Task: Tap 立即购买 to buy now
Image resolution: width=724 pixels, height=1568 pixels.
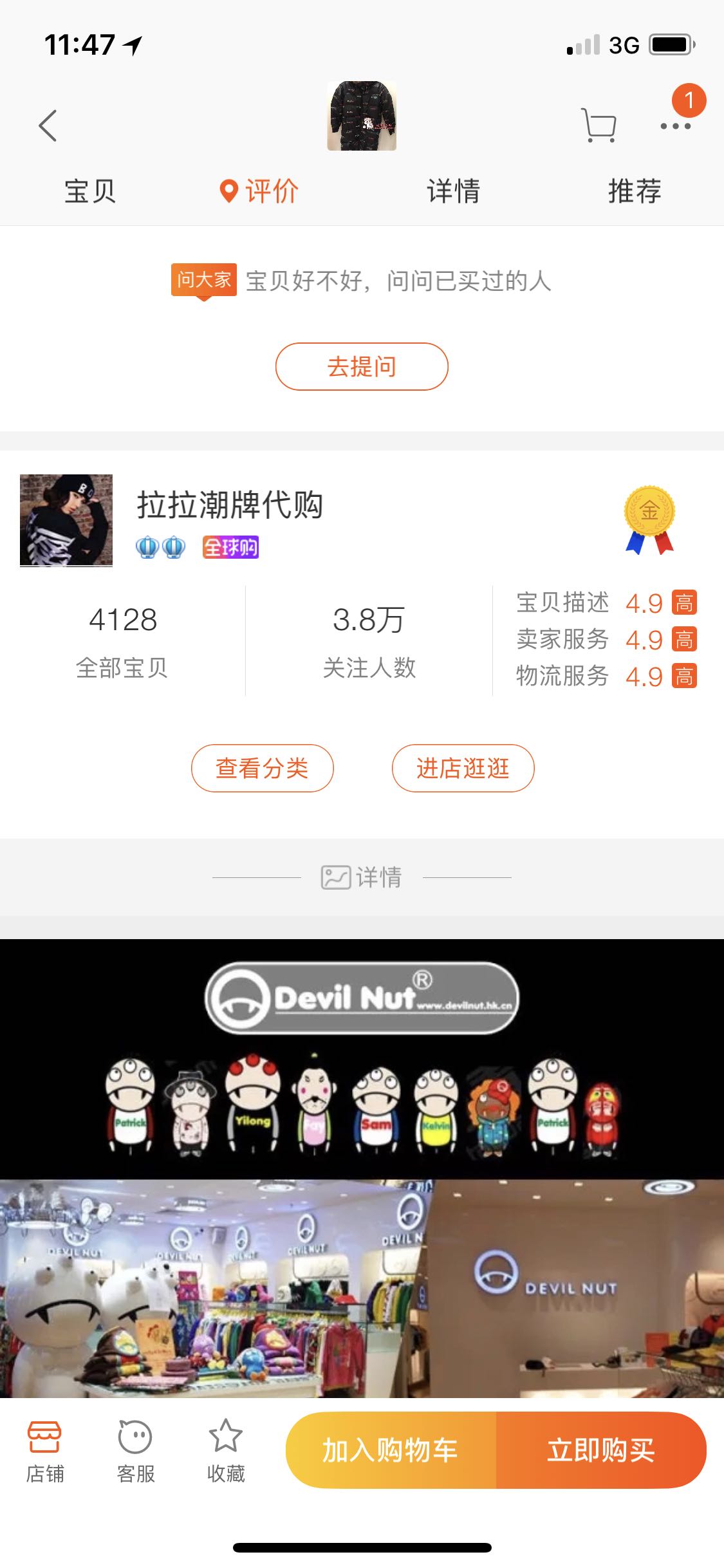Action: pos(600,1450)
